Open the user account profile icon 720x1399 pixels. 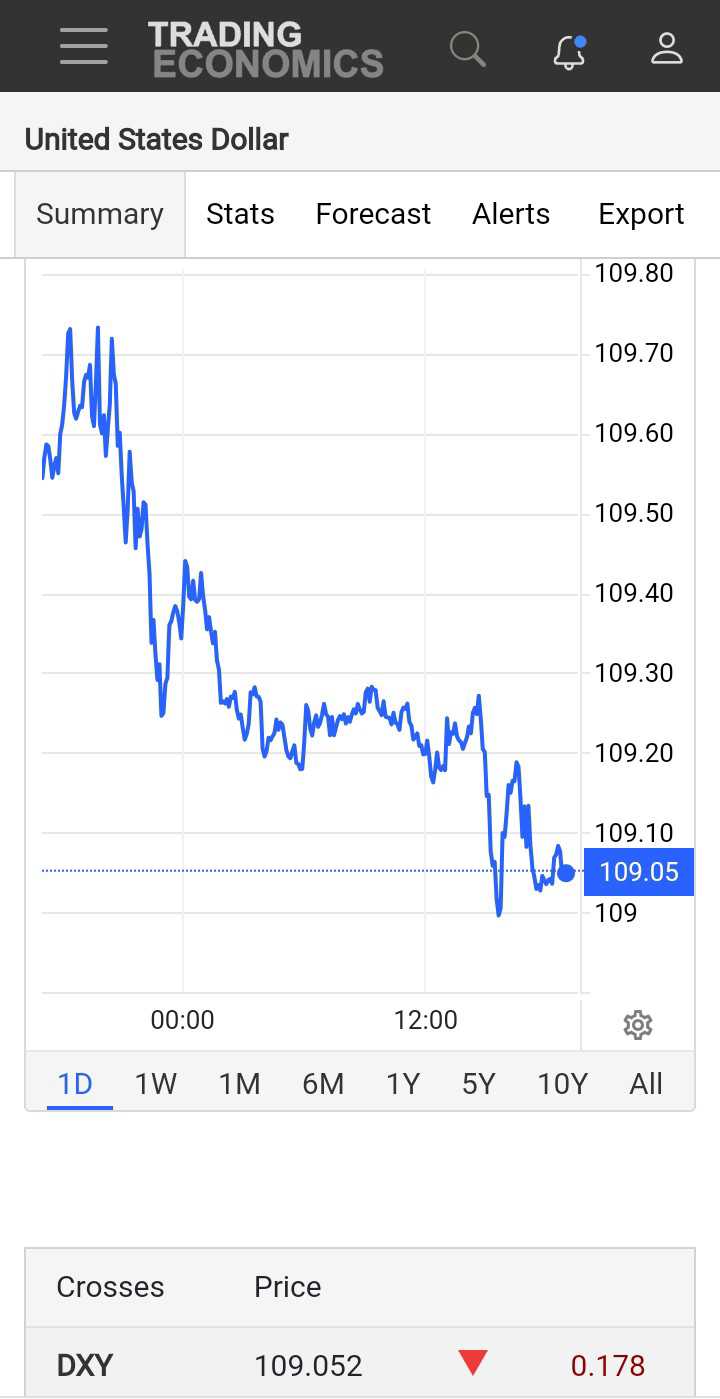point(666,48)
